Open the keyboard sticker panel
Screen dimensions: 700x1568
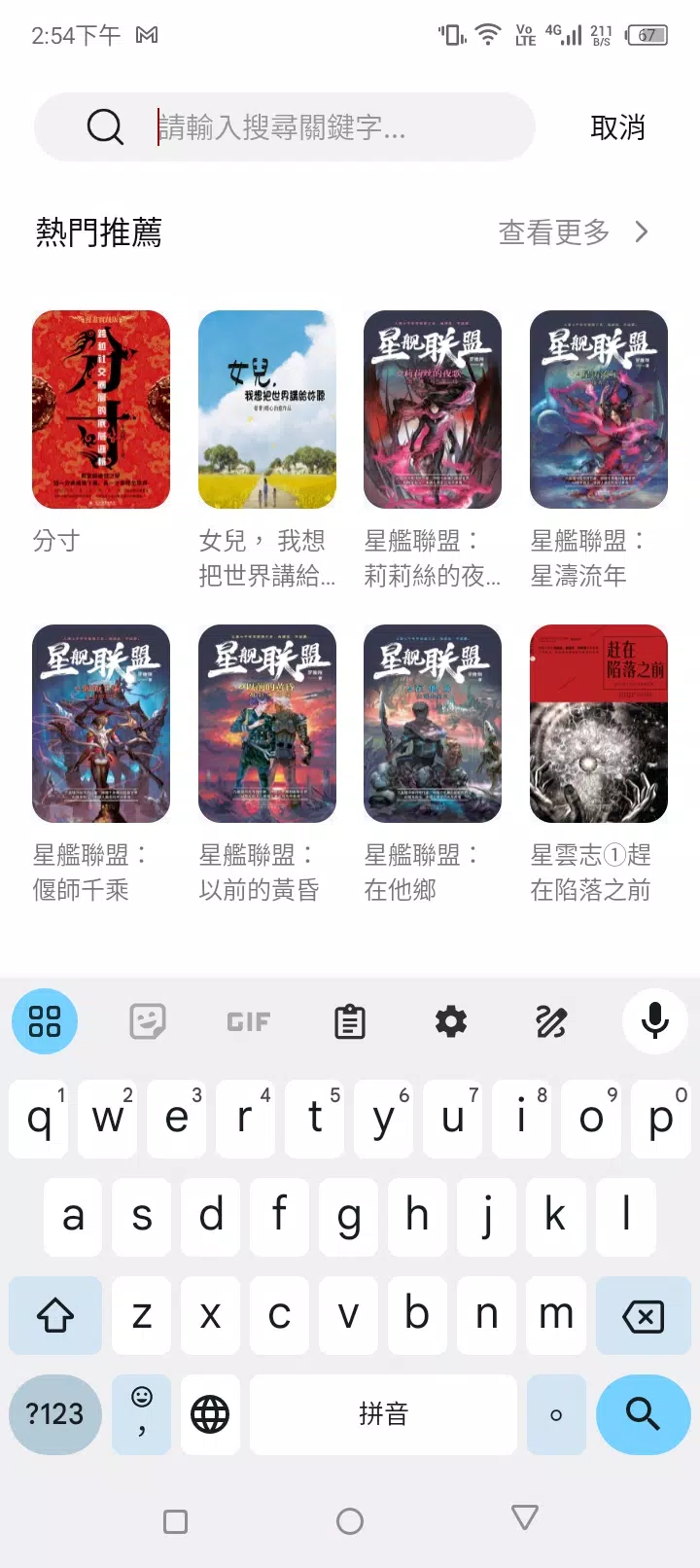[x=147, y=1021]
